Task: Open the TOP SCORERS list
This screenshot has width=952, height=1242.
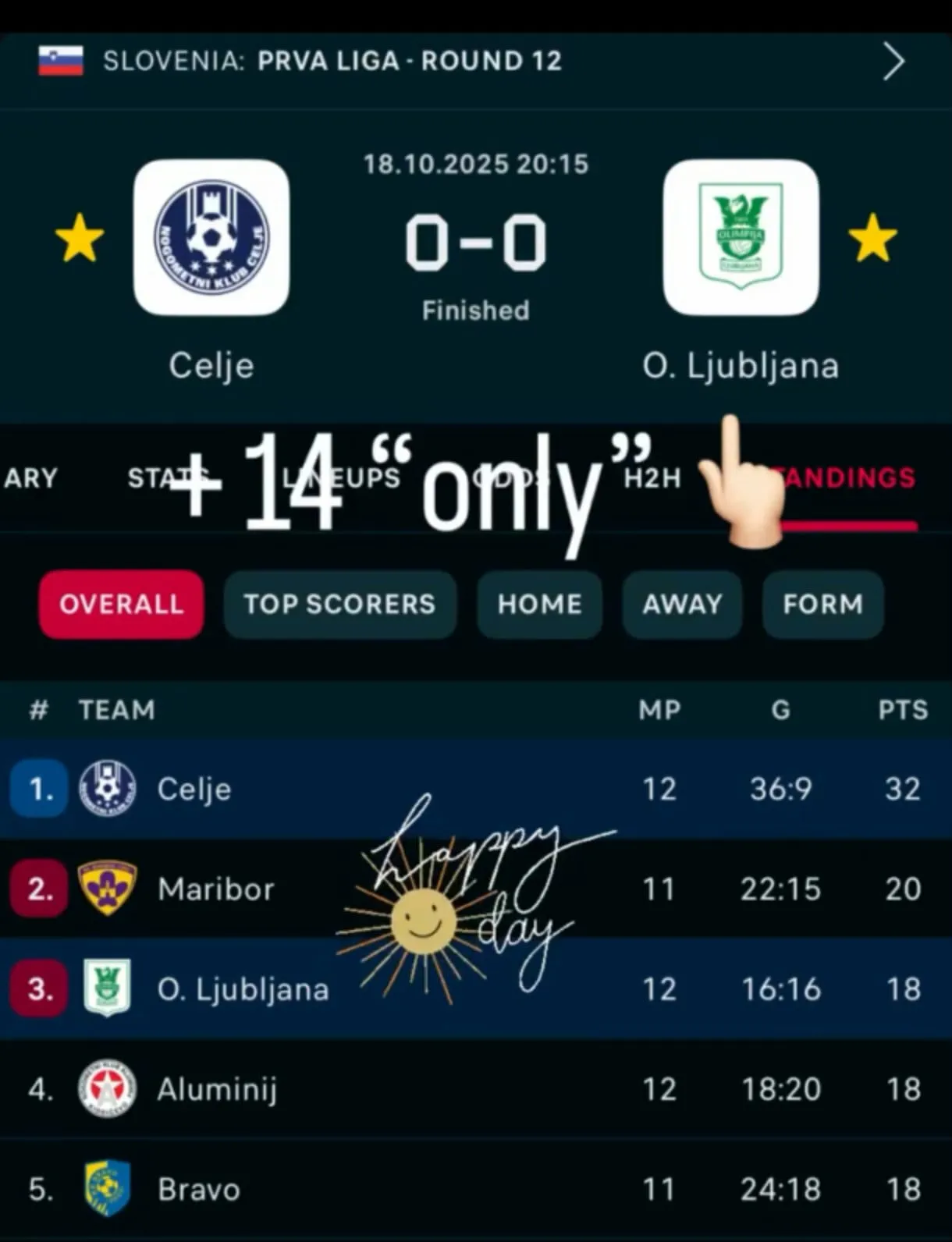Action: pos(339,605)
